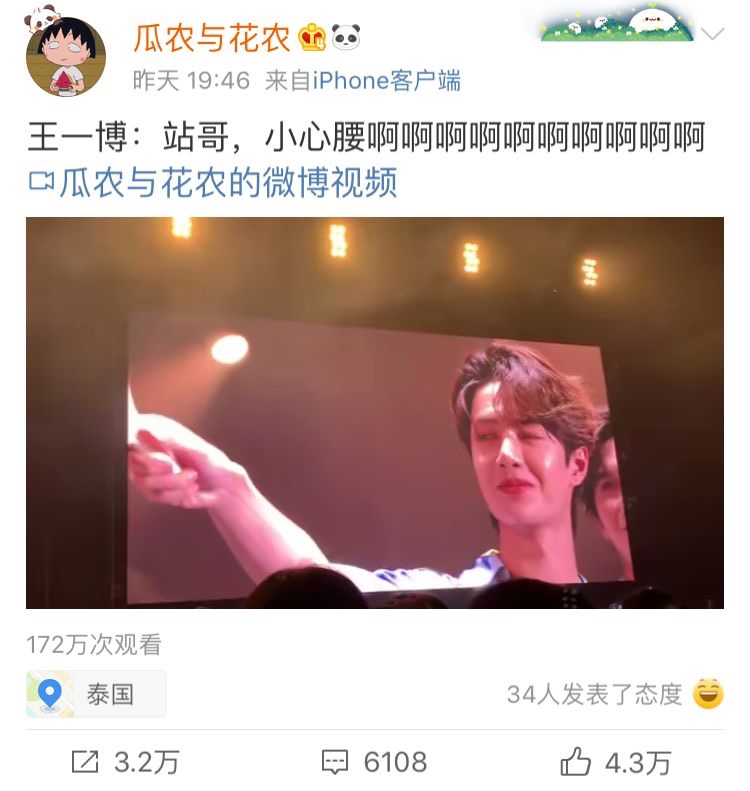Open the username 瓜农与花农
This screenshot has height=791, width=750.
pyautogui.click(x=211, y=38)
